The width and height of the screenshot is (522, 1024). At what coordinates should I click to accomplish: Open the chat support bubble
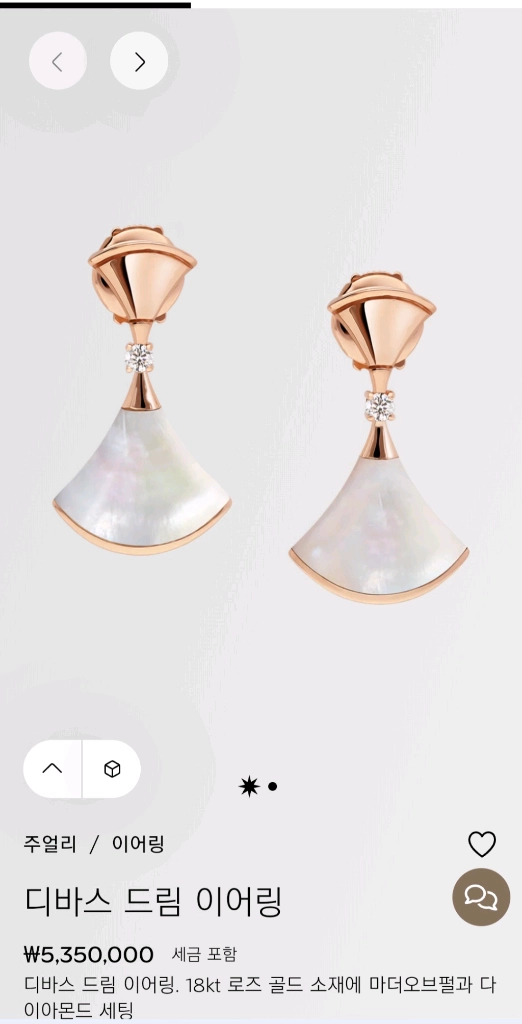[x=481, y=897]
